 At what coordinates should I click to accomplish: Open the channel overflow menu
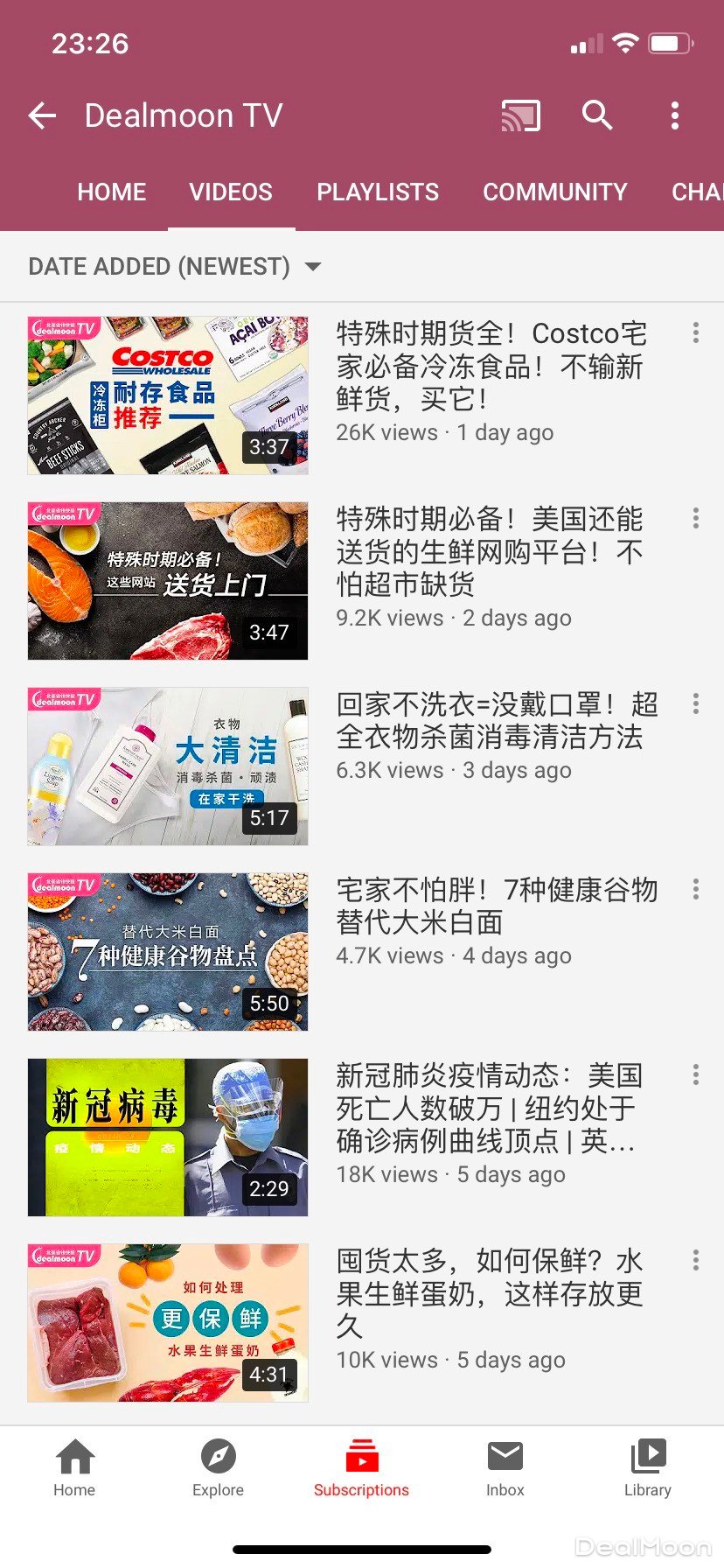point(674,115)
